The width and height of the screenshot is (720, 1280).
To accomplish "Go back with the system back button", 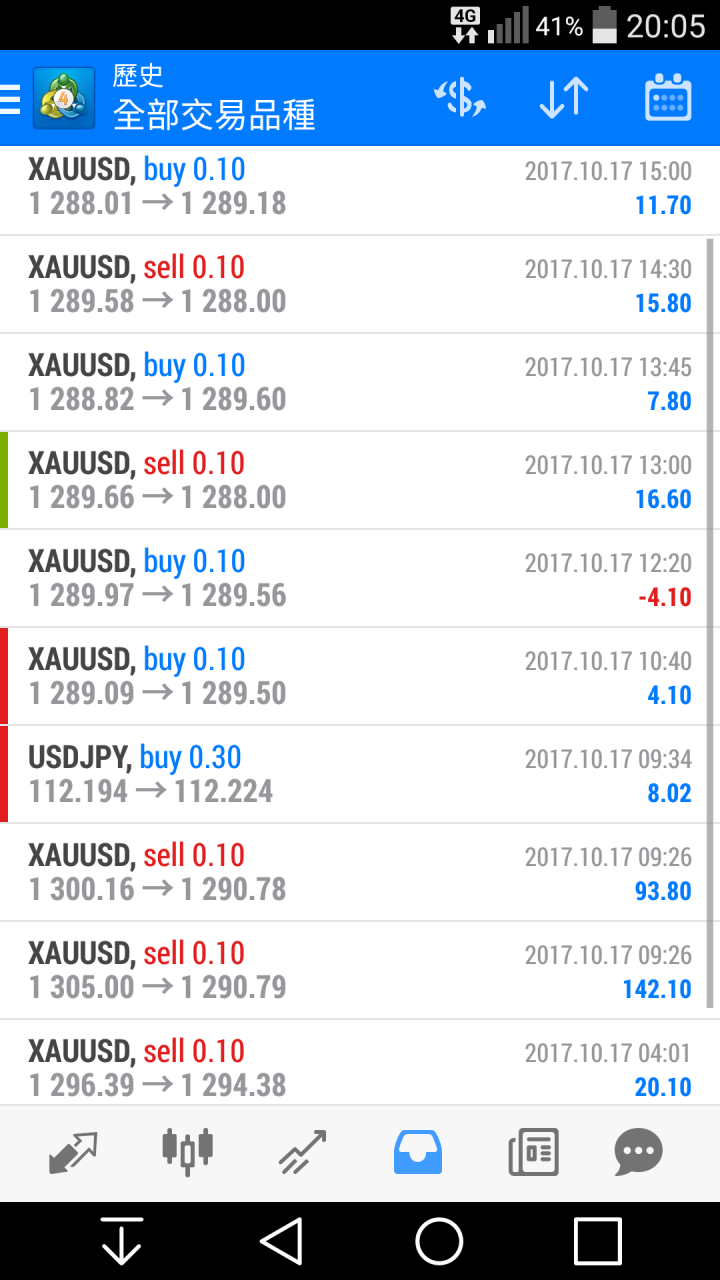I will click(281, 1242).
